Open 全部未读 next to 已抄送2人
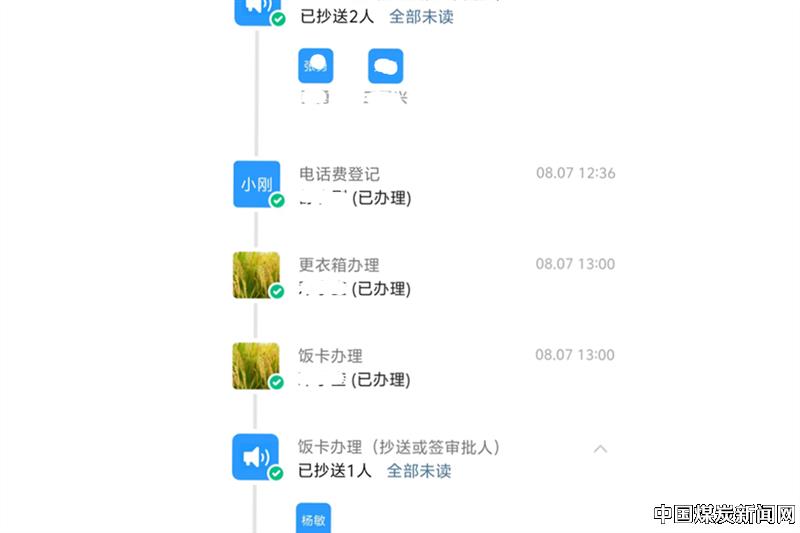The width and height of the screenshot is (800, 533). click(421, 17)
